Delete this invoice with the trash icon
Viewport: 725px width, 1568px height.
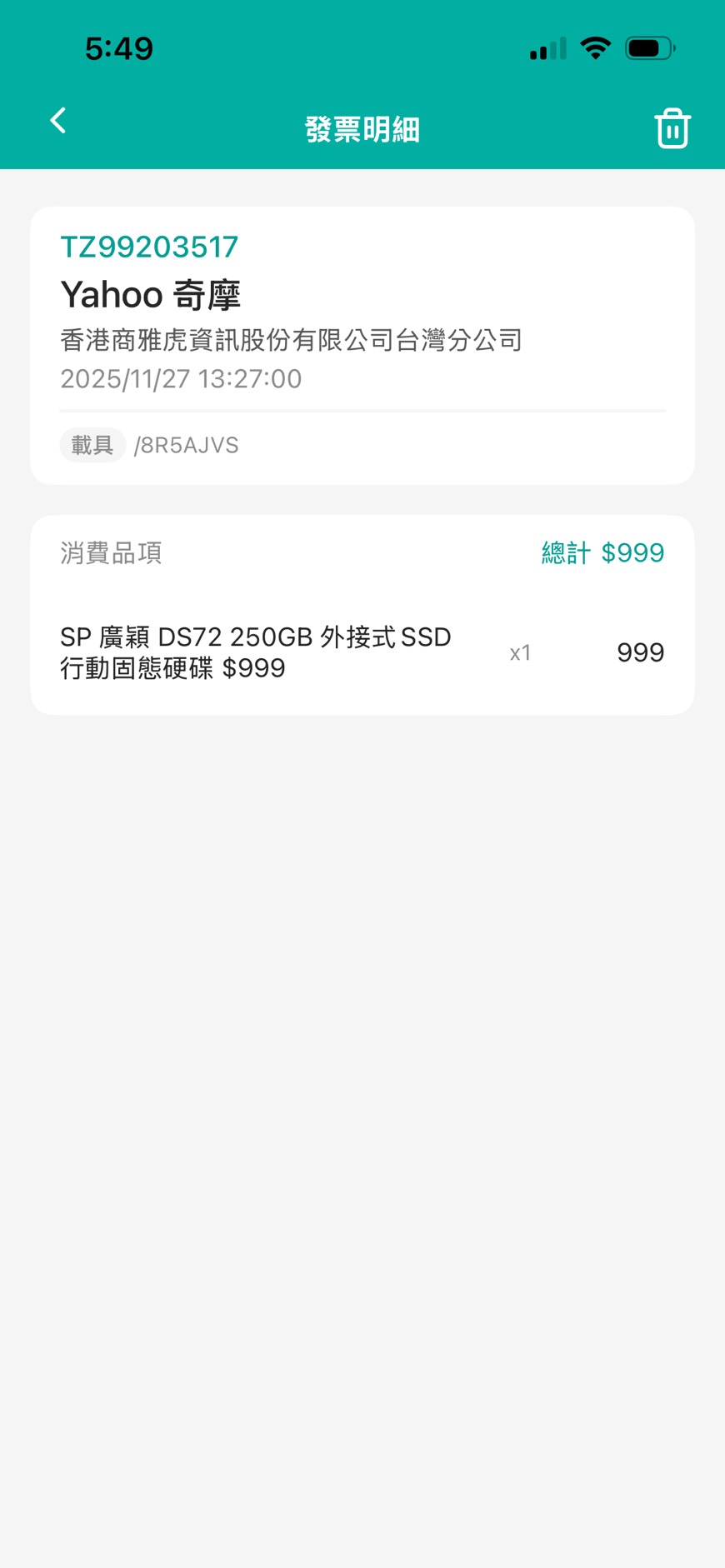(672, 128)
